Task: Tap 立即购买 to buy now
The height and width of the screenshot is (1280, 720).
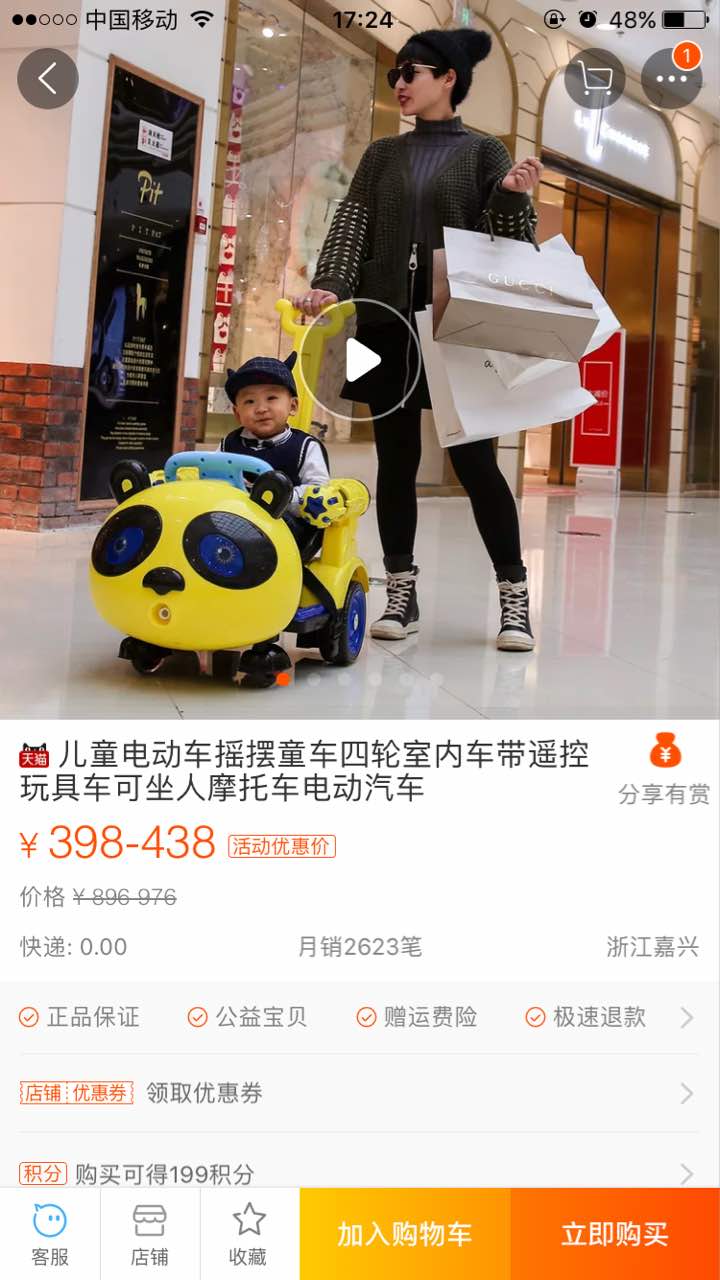Action: tap(615, 1235)
